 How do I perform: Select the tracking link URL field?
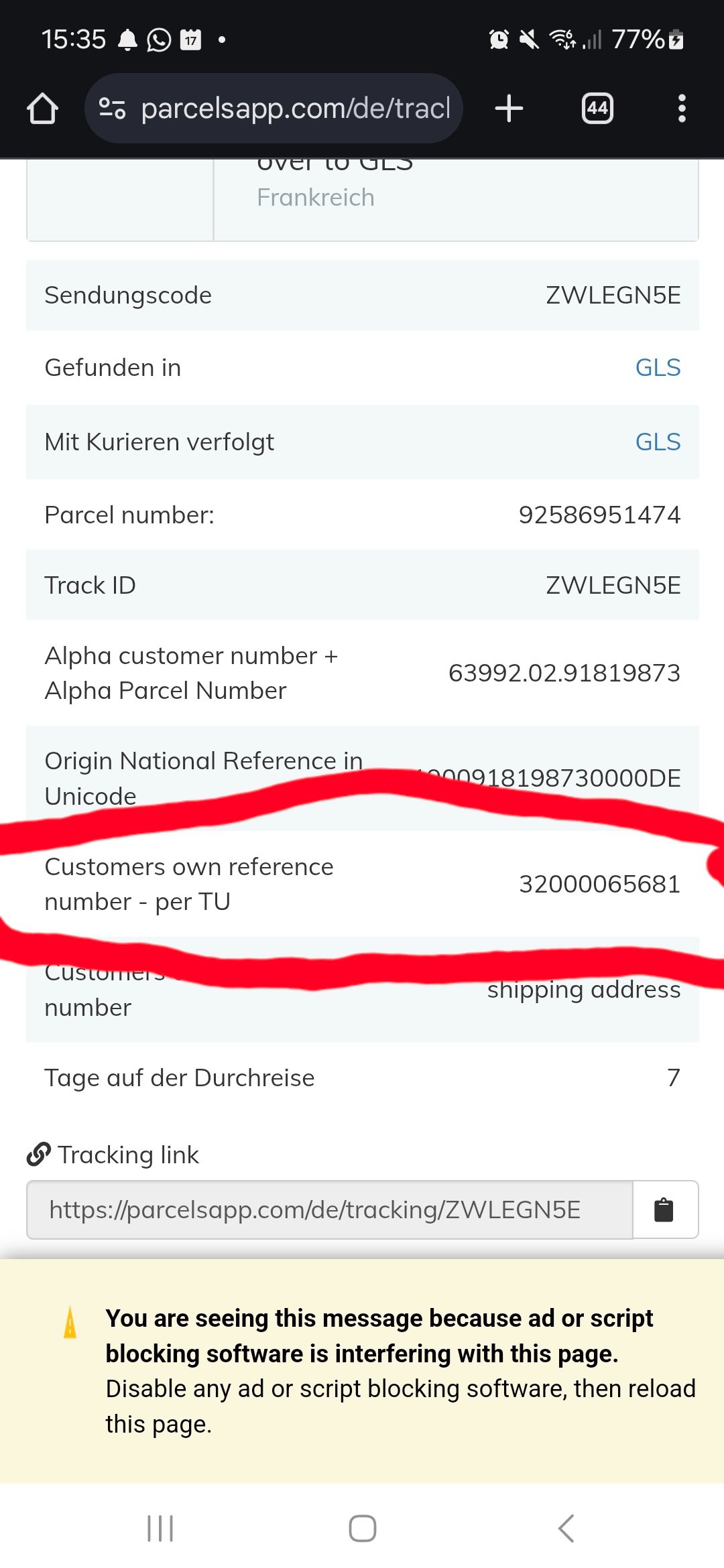tap(329, 1210)
